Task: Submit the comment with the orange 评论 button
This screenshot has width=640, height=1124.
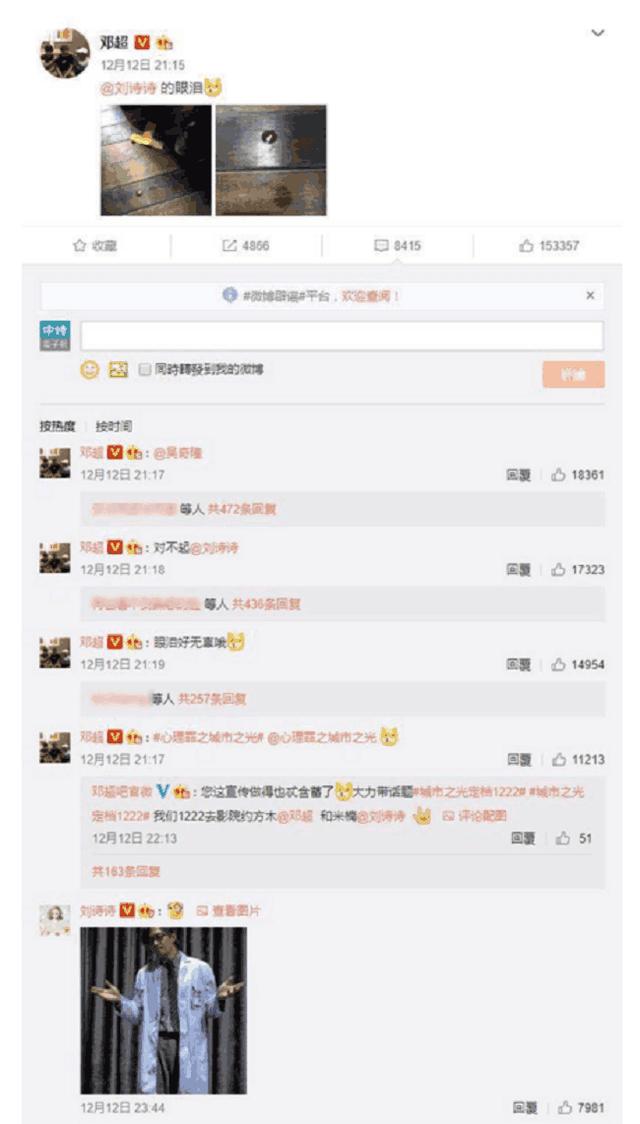Action: (573, 374)
